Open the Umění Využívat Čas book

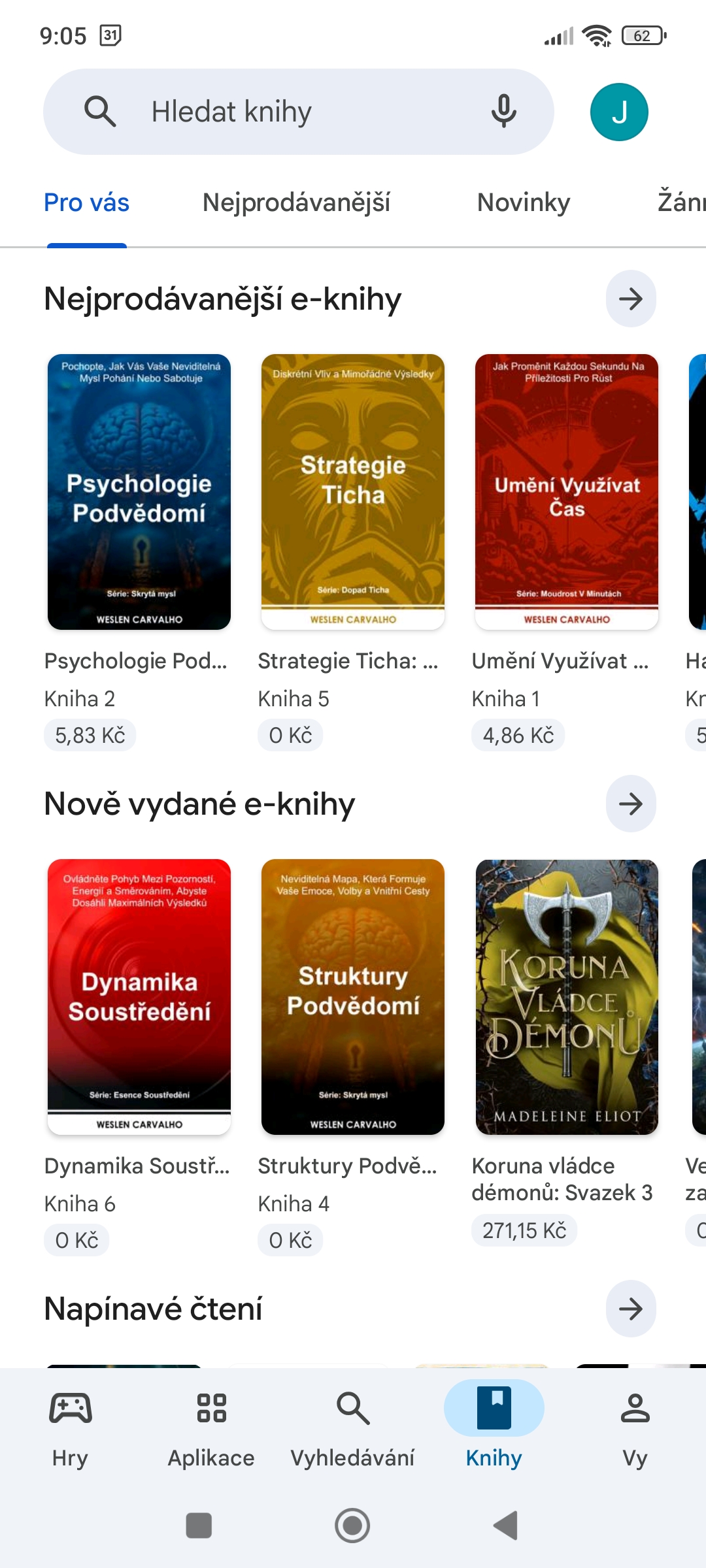point(566,491)
